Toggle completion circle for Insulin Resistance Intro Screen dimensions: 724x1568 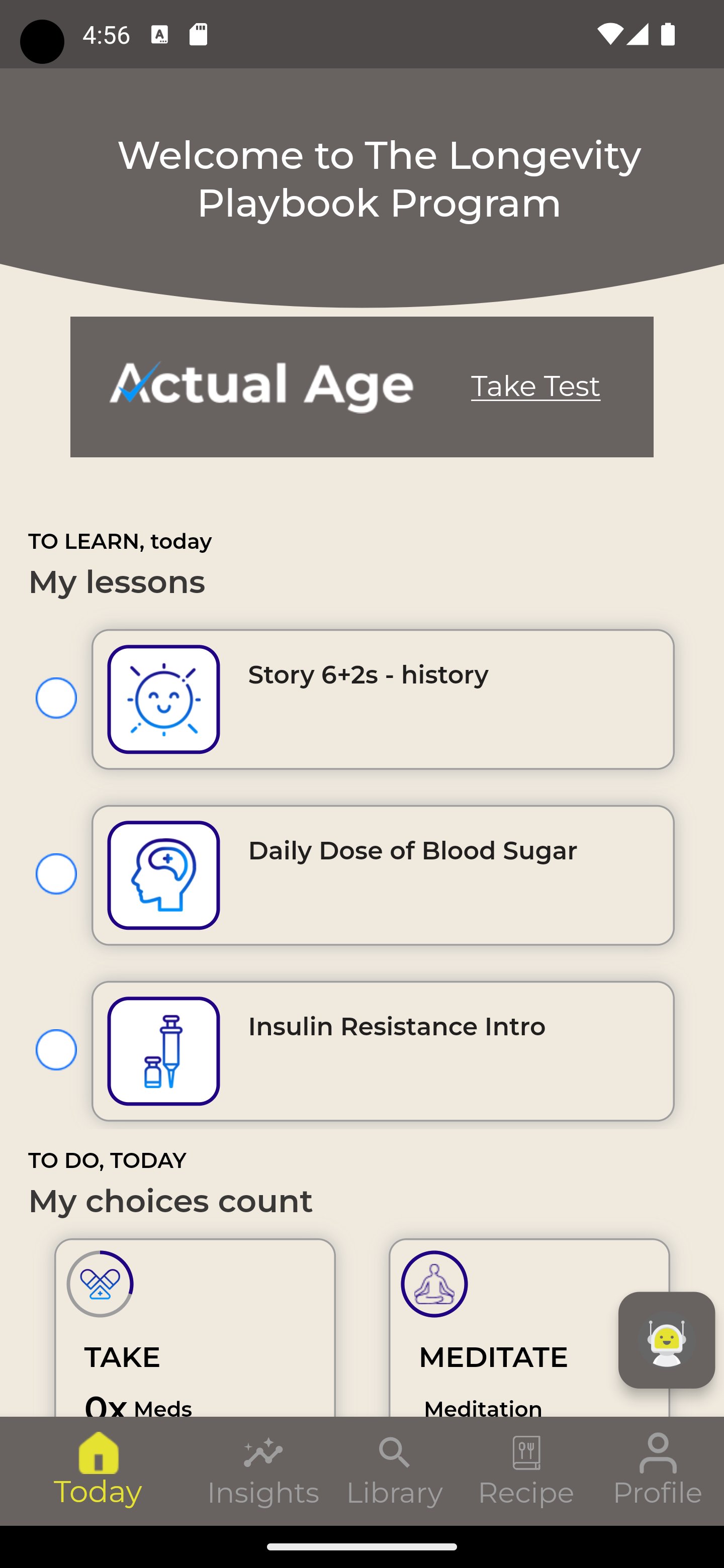click(x=56, y=1049)
